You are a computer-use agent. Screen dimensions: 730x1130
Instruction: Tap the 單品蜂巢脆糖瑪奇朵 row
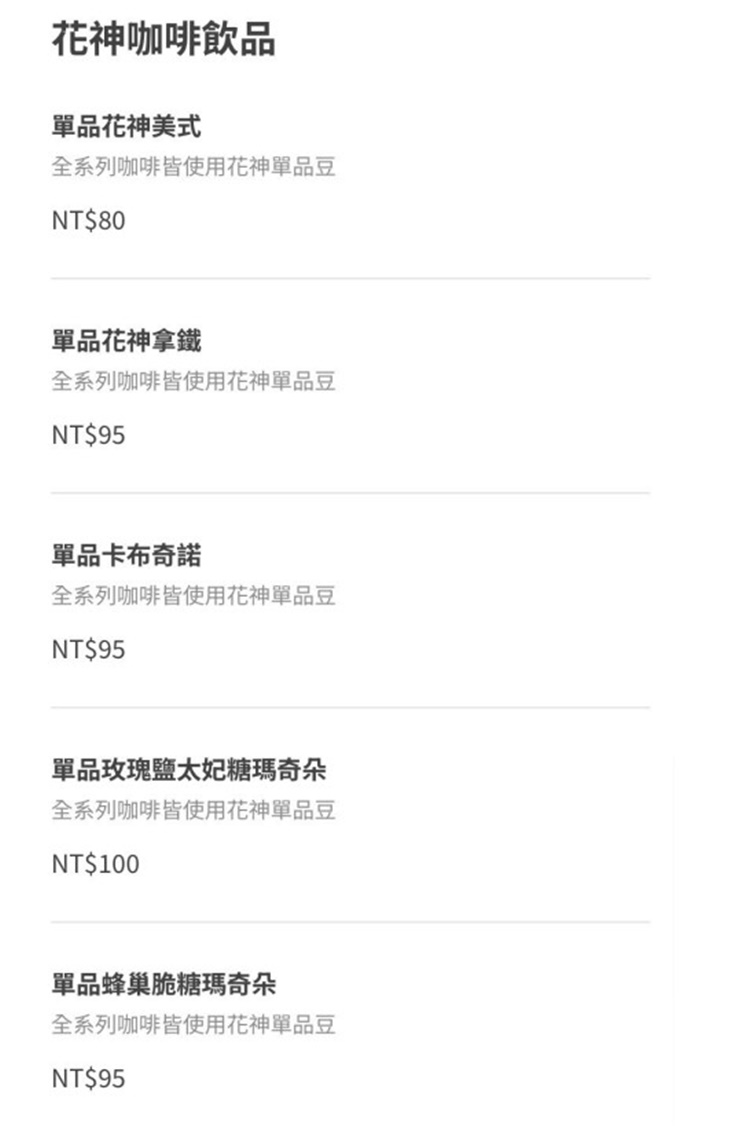tap(163, 985)
